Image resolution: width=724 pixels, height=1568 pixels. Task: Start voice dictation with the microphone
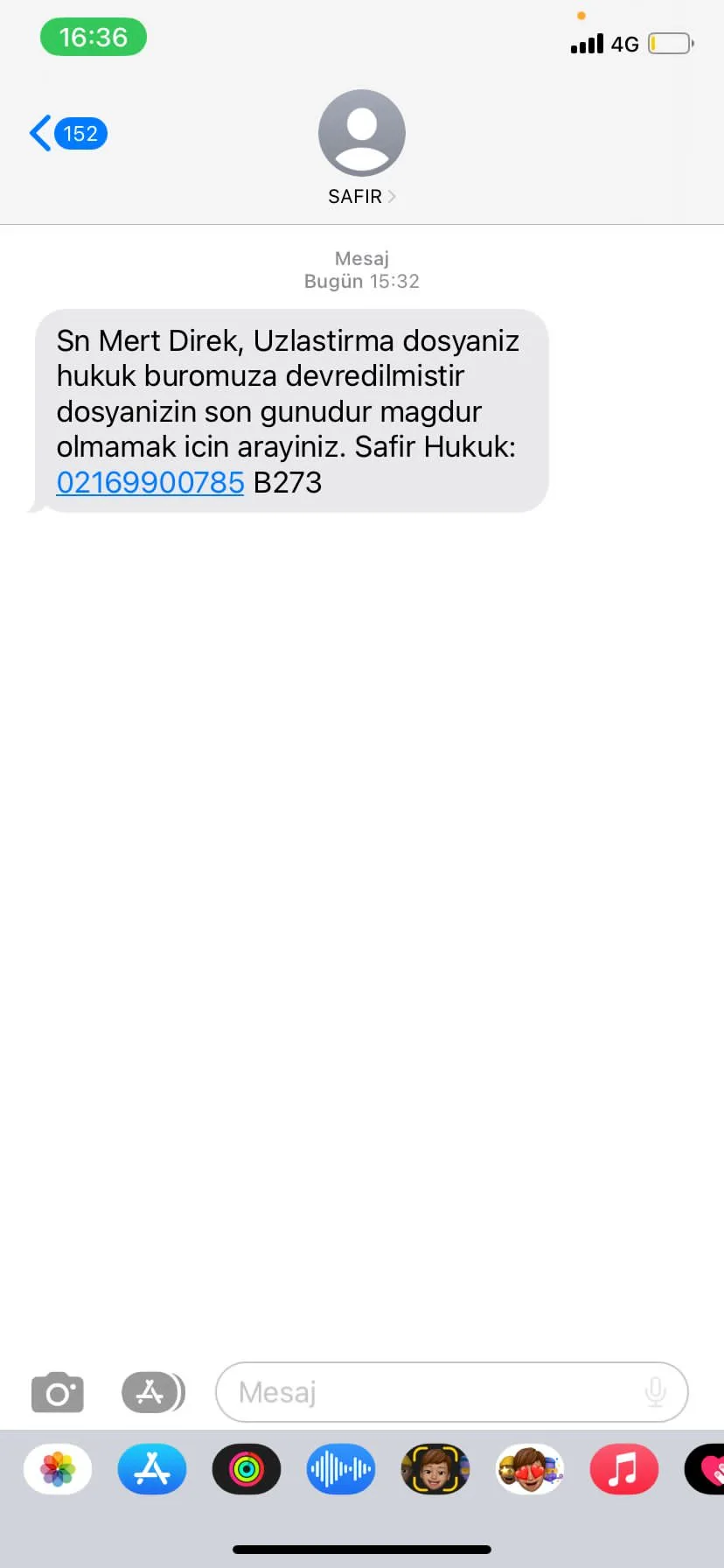click(x=655, y=1392)
